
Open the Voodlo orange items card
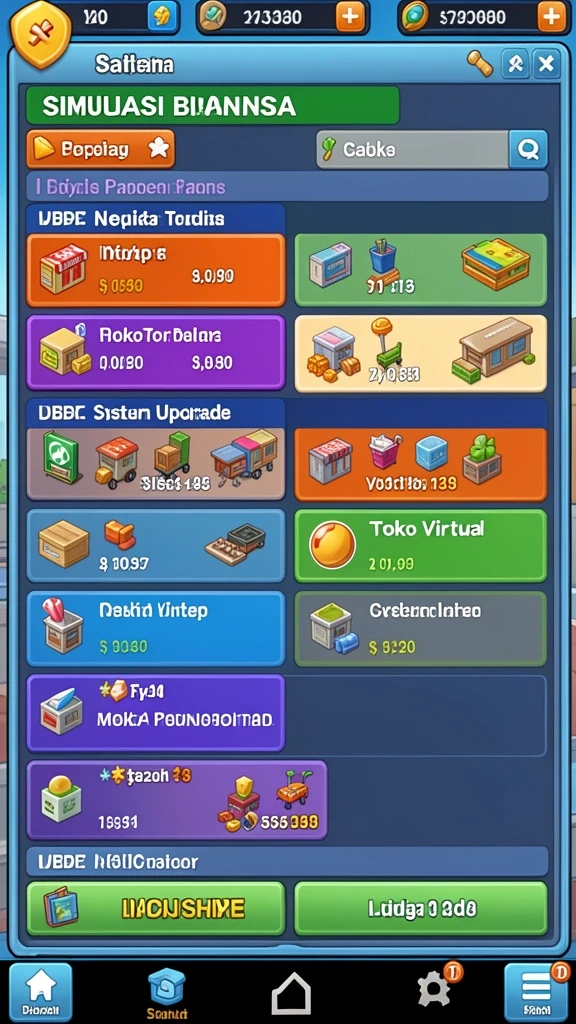(421, 465)
